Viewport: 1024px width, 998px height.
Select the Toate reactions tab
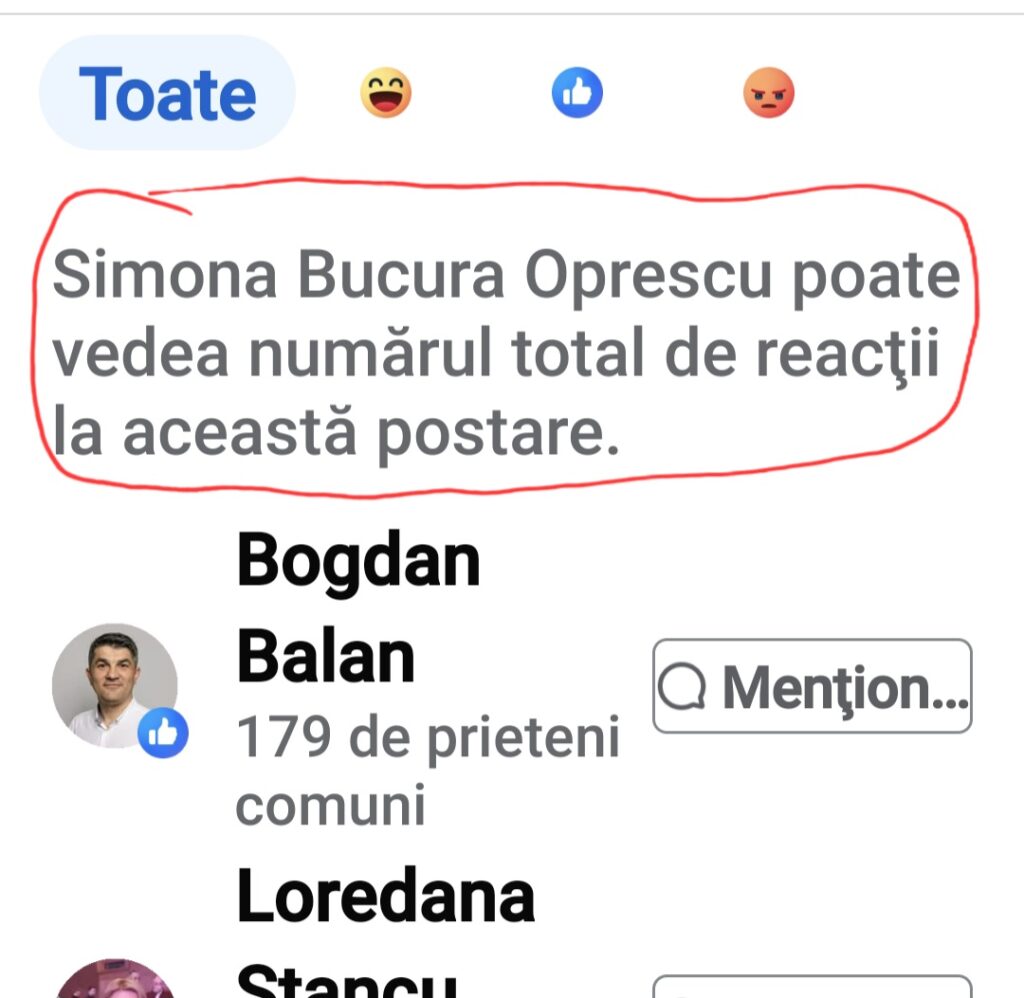pos(167,94)
